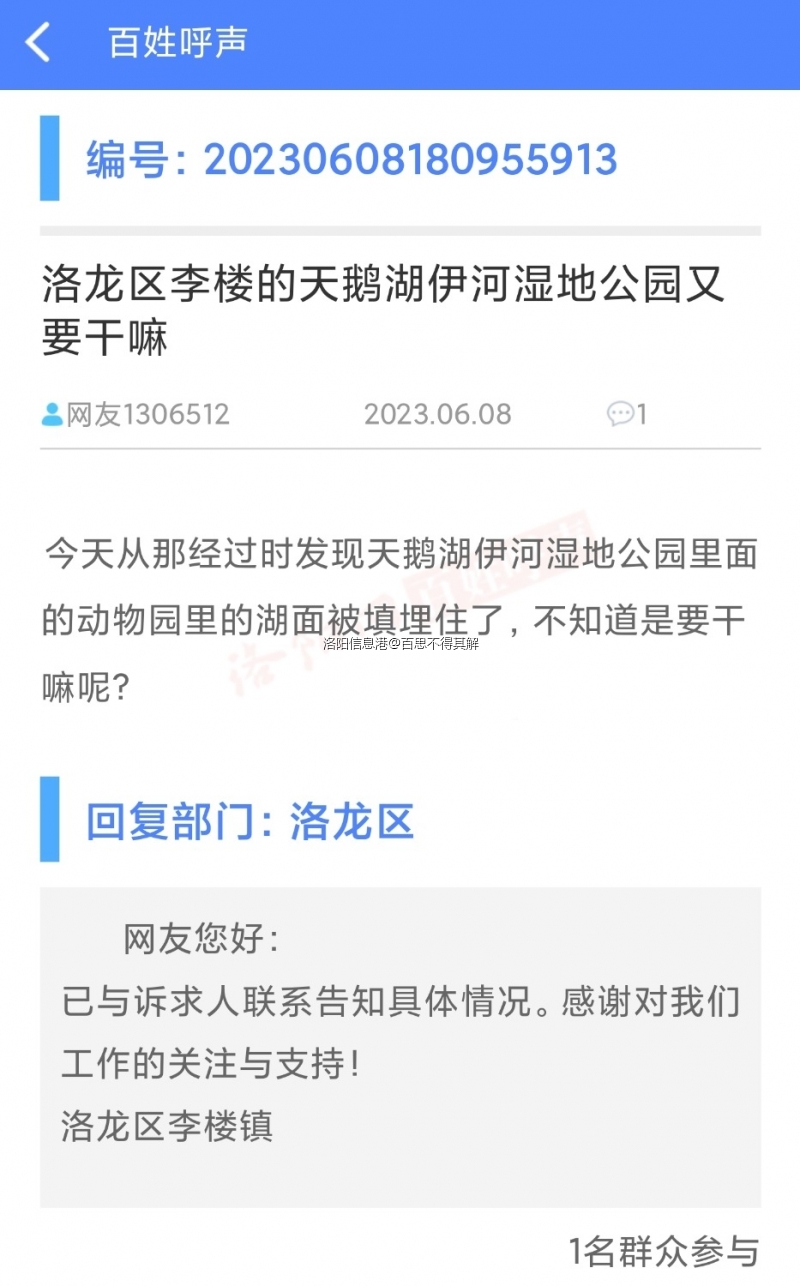Tap the person silhouette in the author row
Screen dimensions: 800x1286
coord(49,414)
